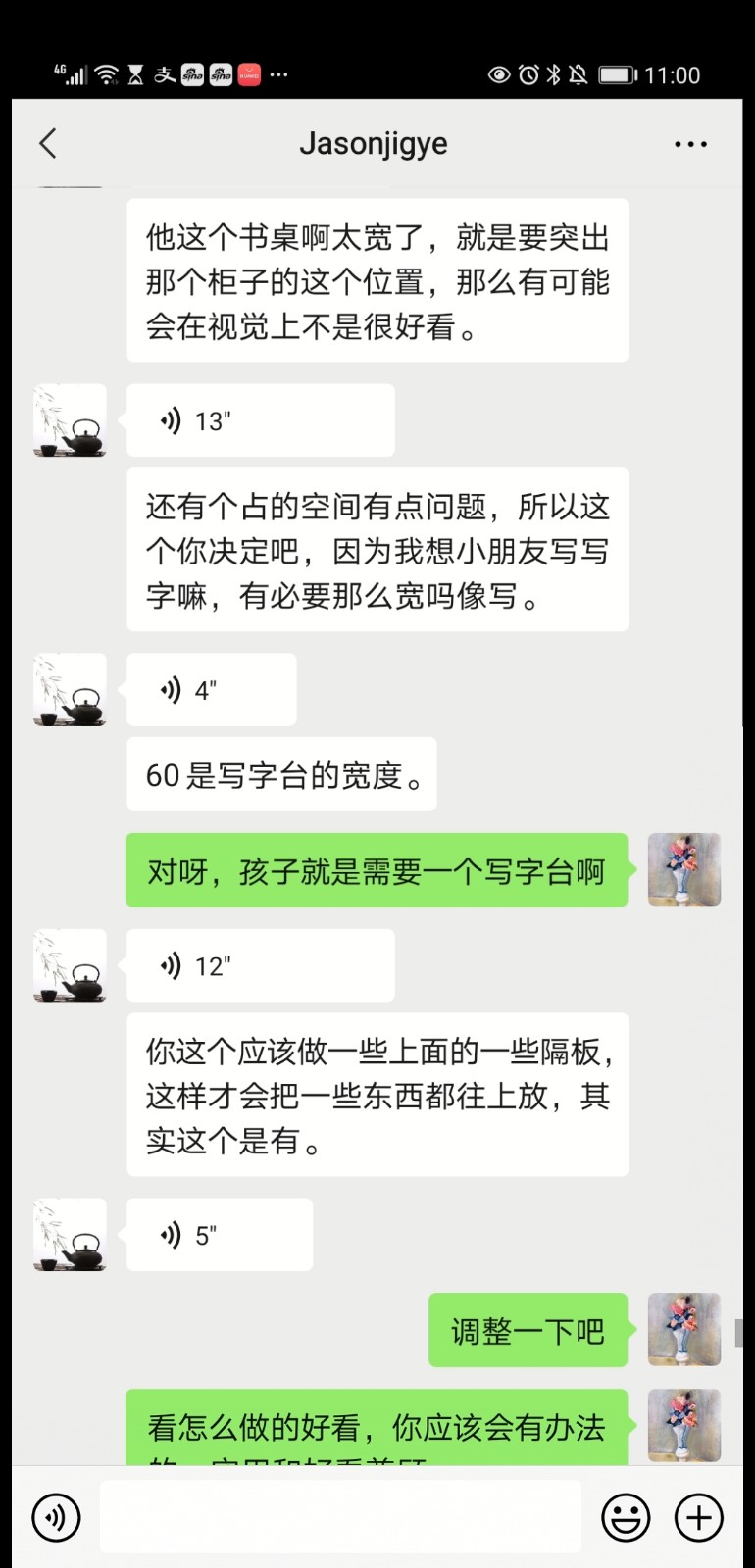The image size is (755, 1568).
Task: Play the 12-second voice message
Action: coord(260,966)
